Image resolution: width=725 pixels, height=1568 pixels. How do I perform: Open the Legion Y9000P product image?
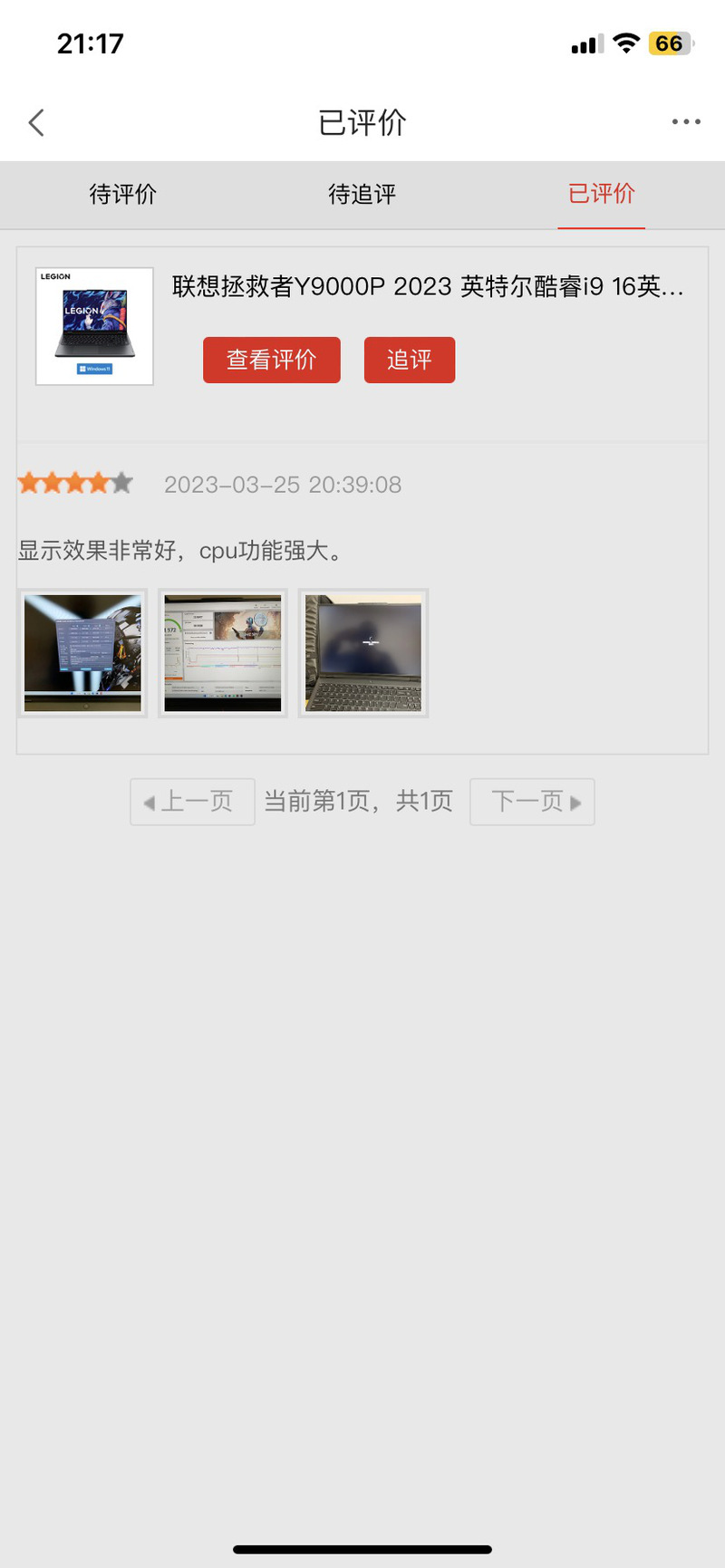(x=94, y=326)
